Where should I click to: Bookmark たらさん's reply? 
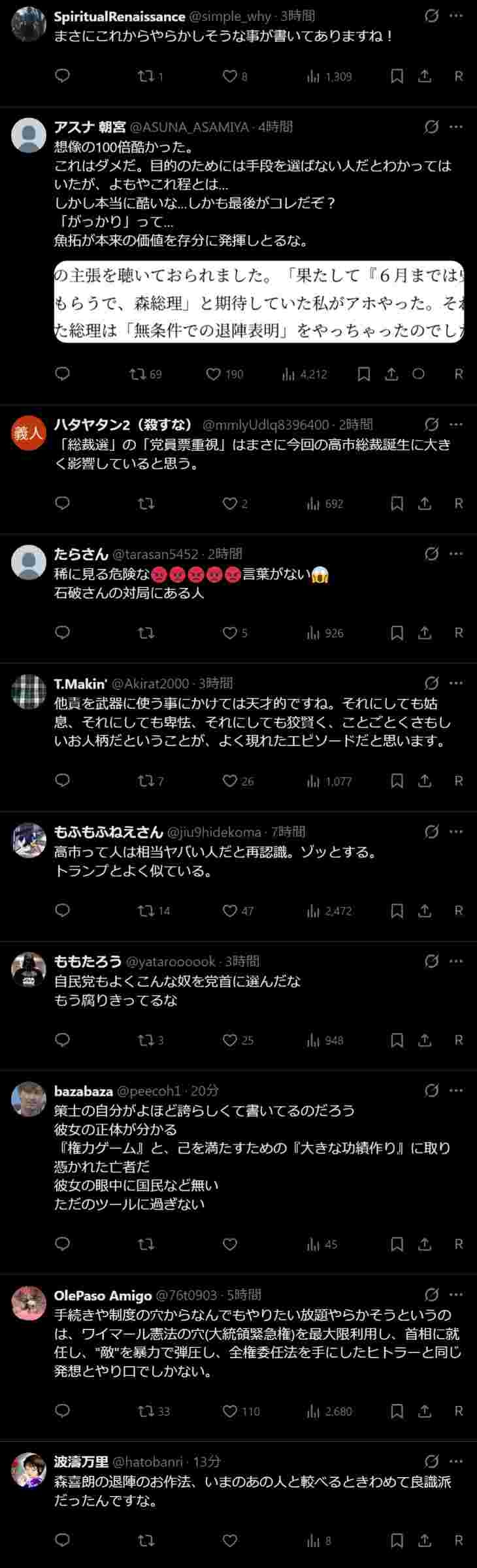[x=397, y=632]
